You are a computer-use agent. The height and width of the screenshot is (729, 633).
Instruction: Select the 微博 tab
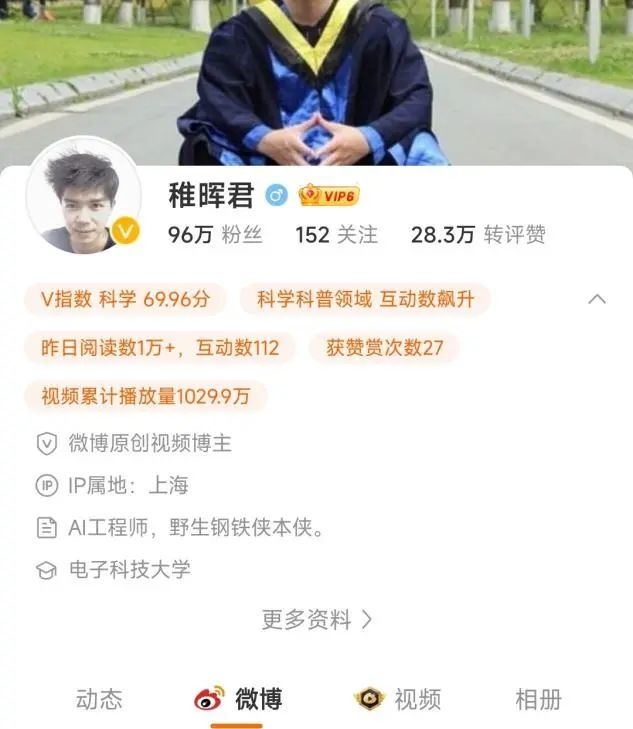(x=239, y=699)
